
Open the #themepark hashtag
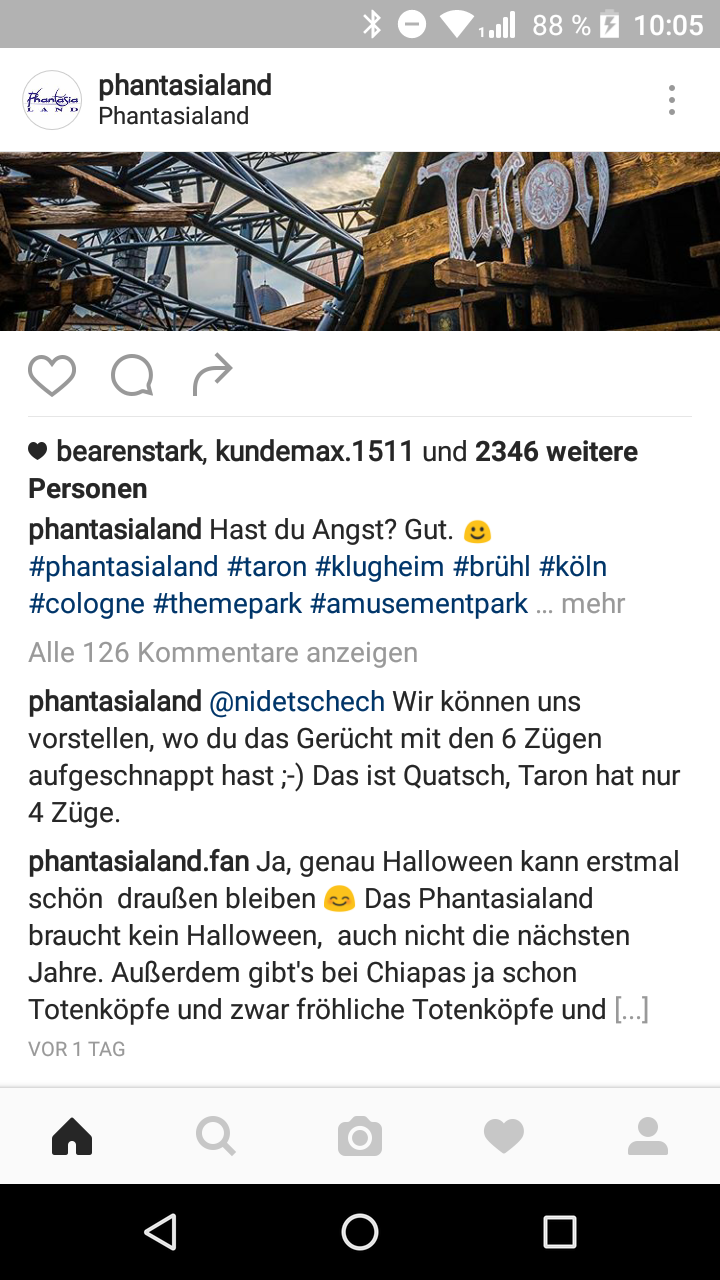pos(227,604)
